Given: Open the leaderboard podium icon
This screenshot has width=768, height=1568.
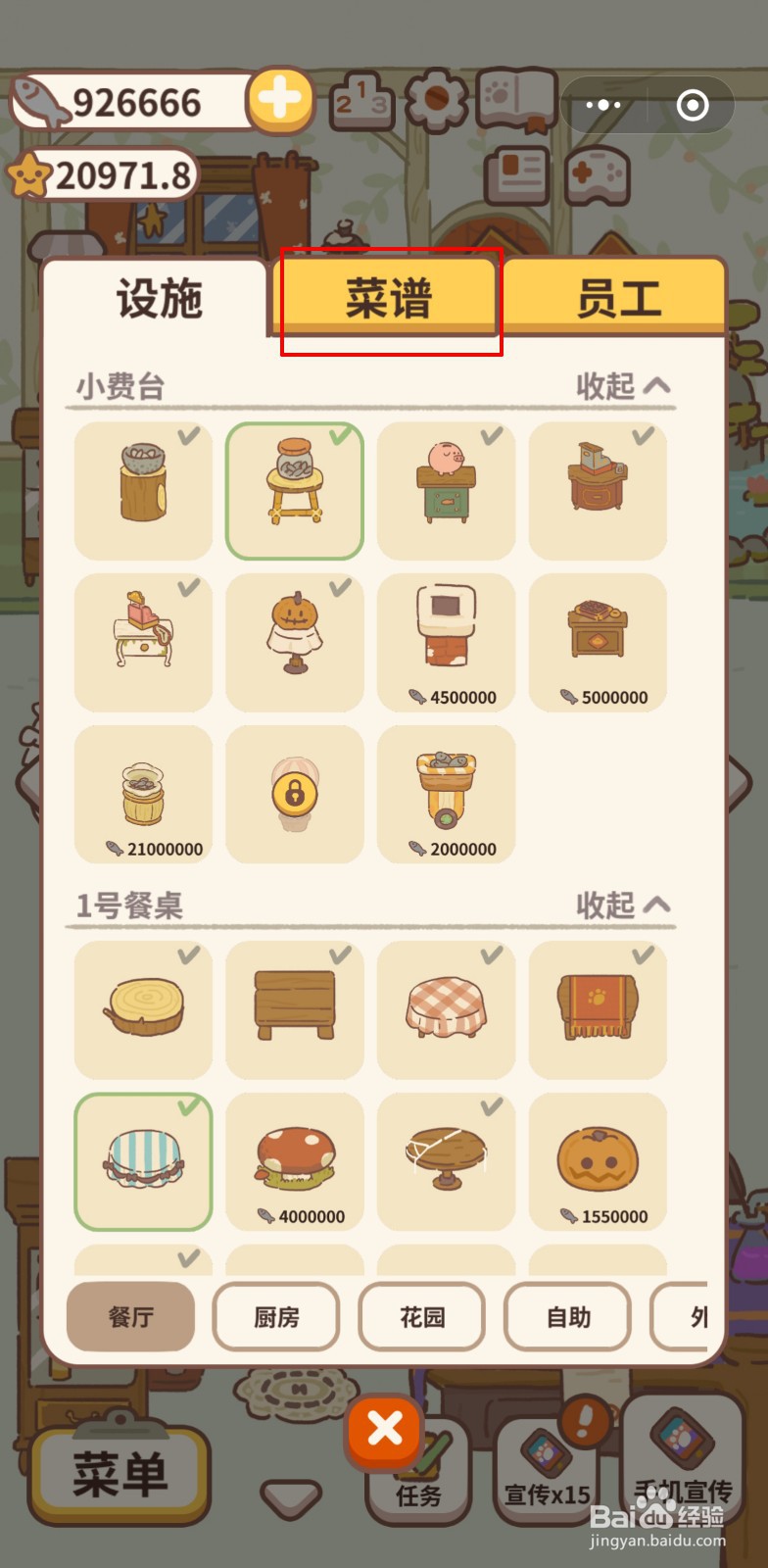Looking at the screenshot, I should coord(360,101).
